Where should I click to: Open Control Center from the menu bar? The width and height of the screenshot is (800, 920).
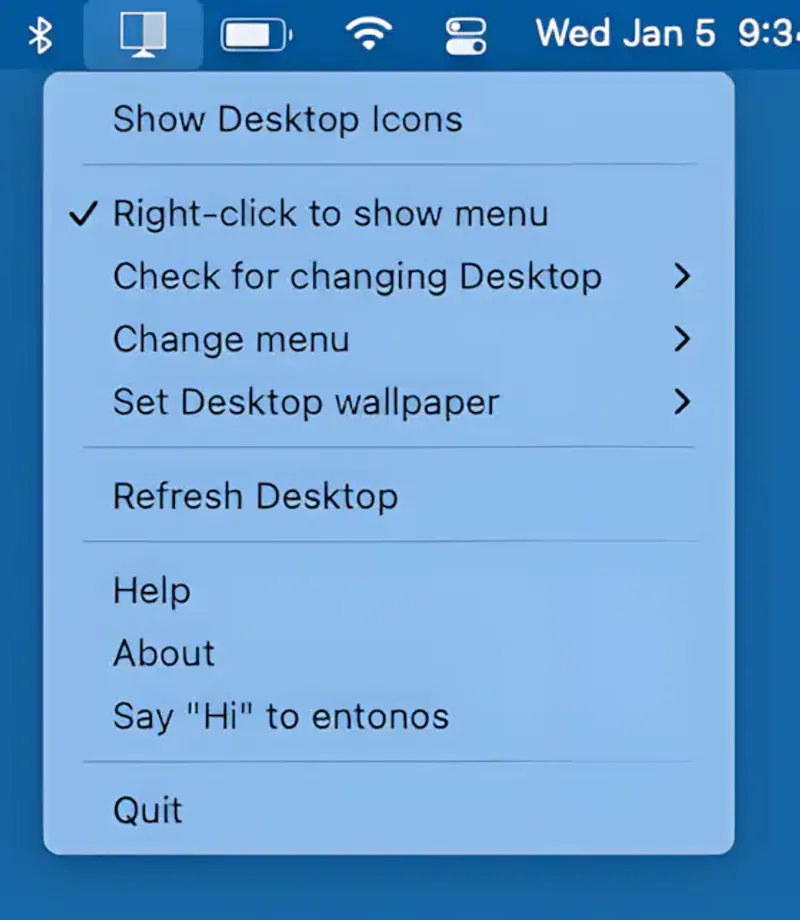point(467,34)
